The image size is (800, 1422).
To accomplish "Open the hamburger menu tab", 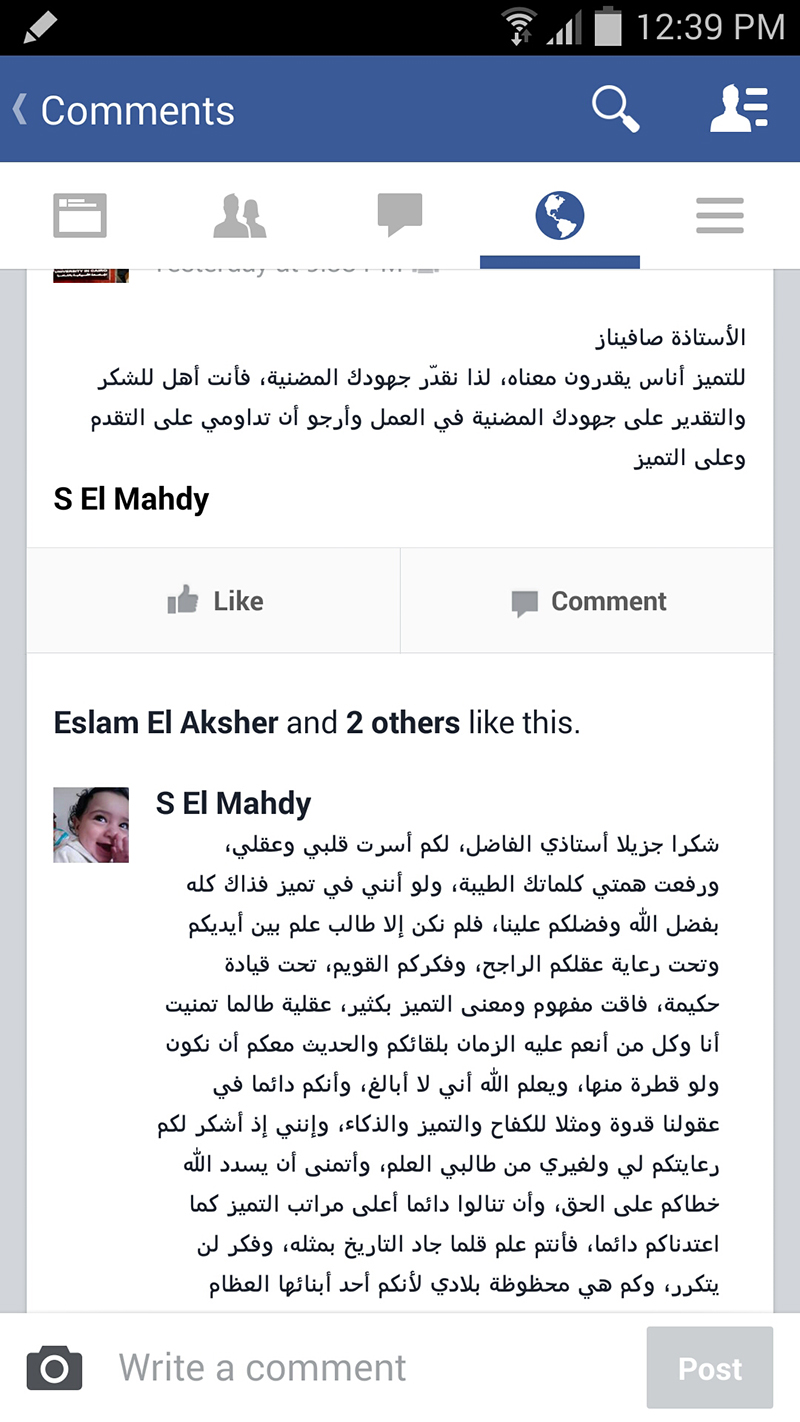I will [x=720, y=216].
